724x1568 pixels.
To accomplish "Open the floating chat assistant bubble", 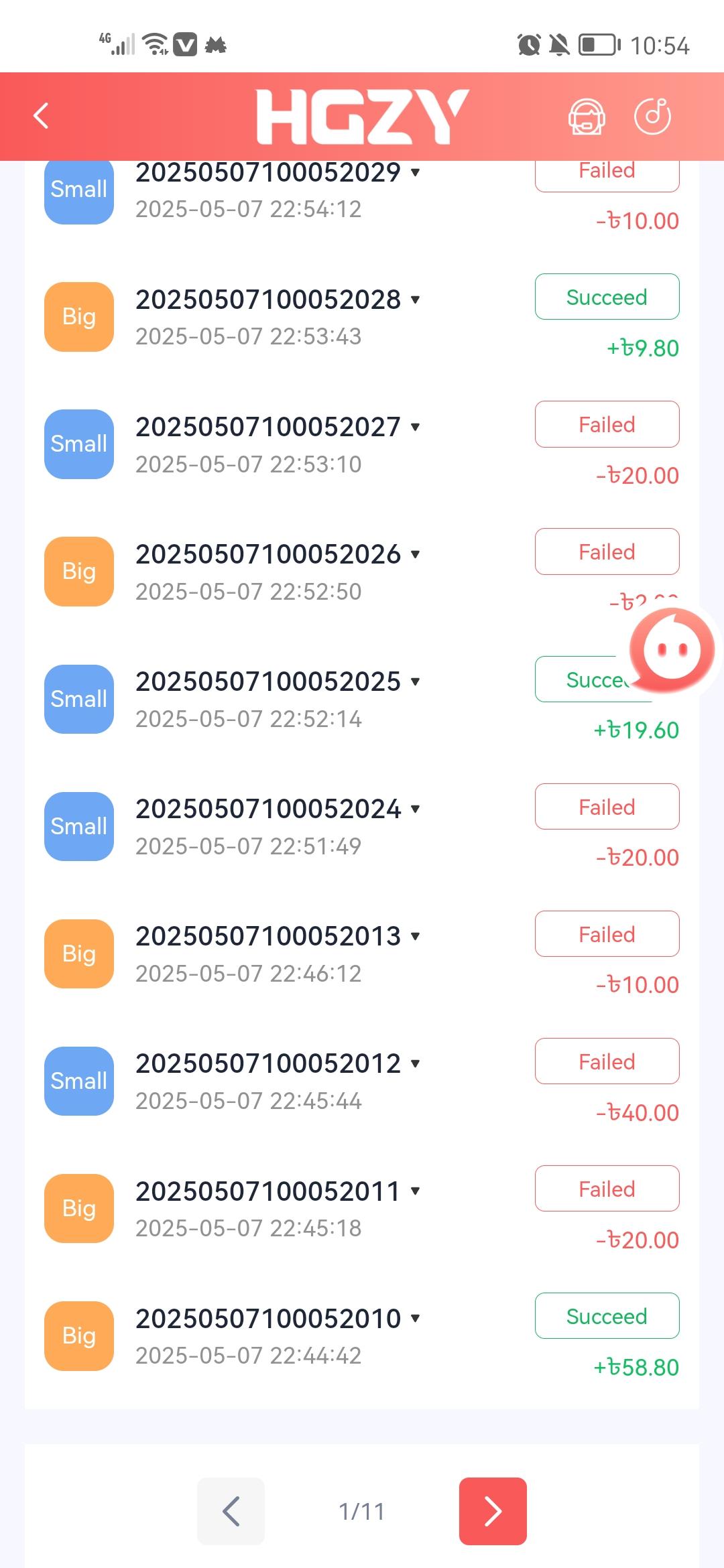I will click(672, 650).
